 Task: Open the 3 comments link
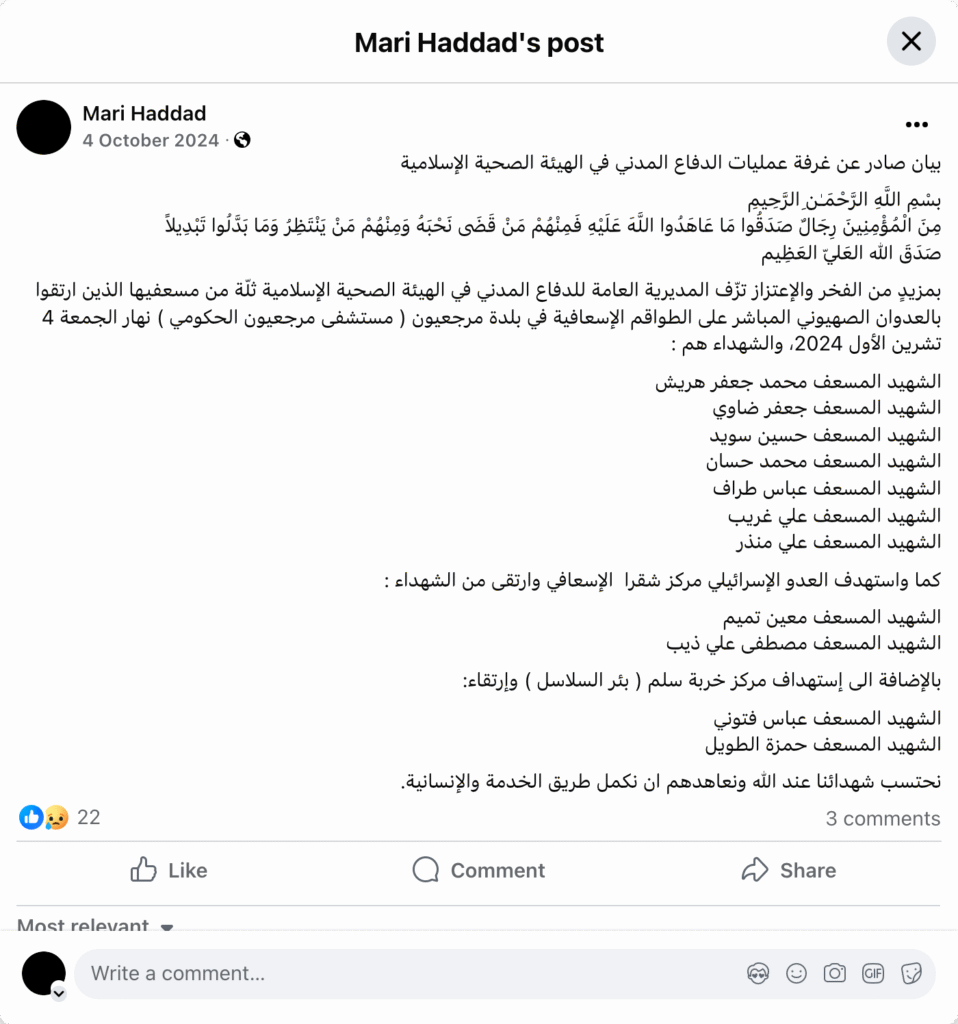[x=882, y=819]
